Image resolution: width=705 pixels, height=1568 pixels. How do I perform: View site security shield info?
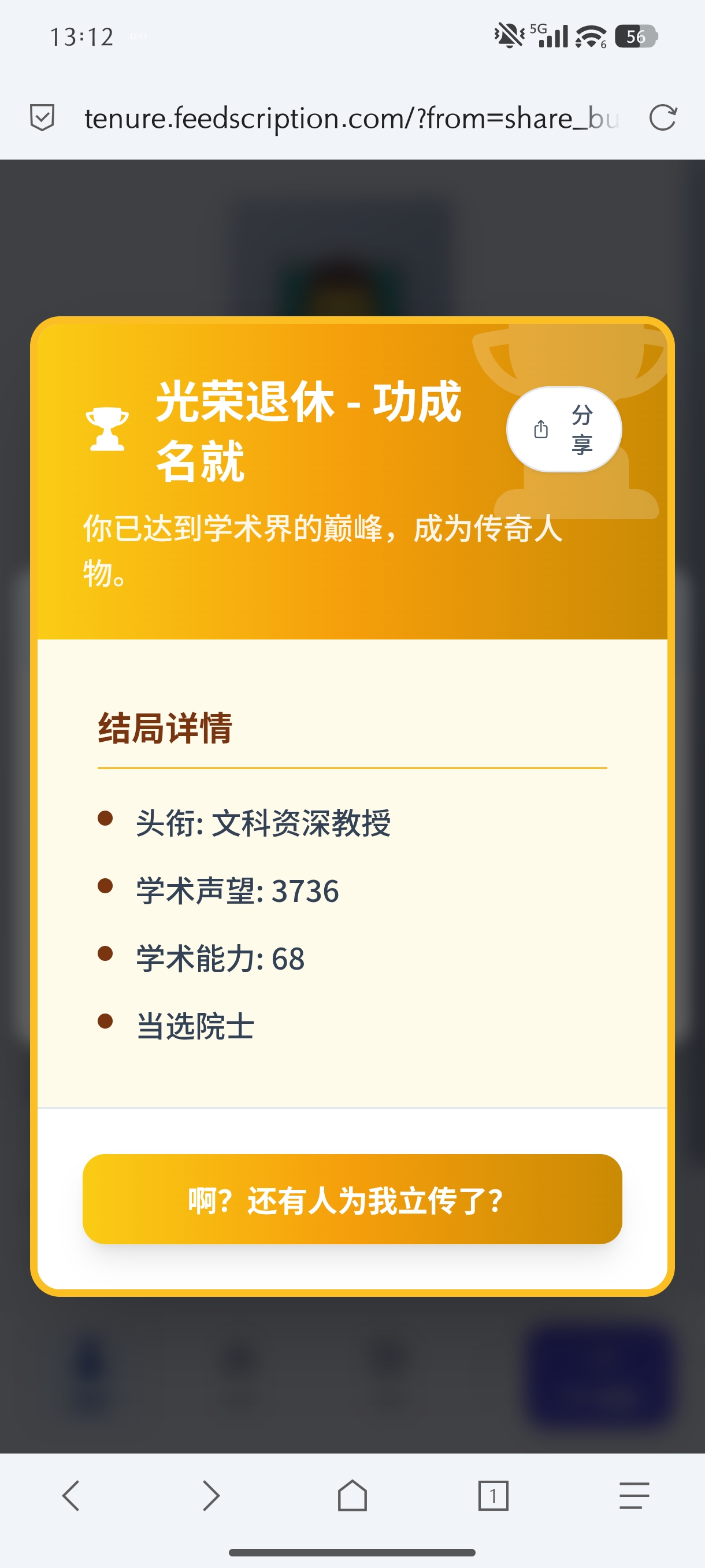pos(43,118)
